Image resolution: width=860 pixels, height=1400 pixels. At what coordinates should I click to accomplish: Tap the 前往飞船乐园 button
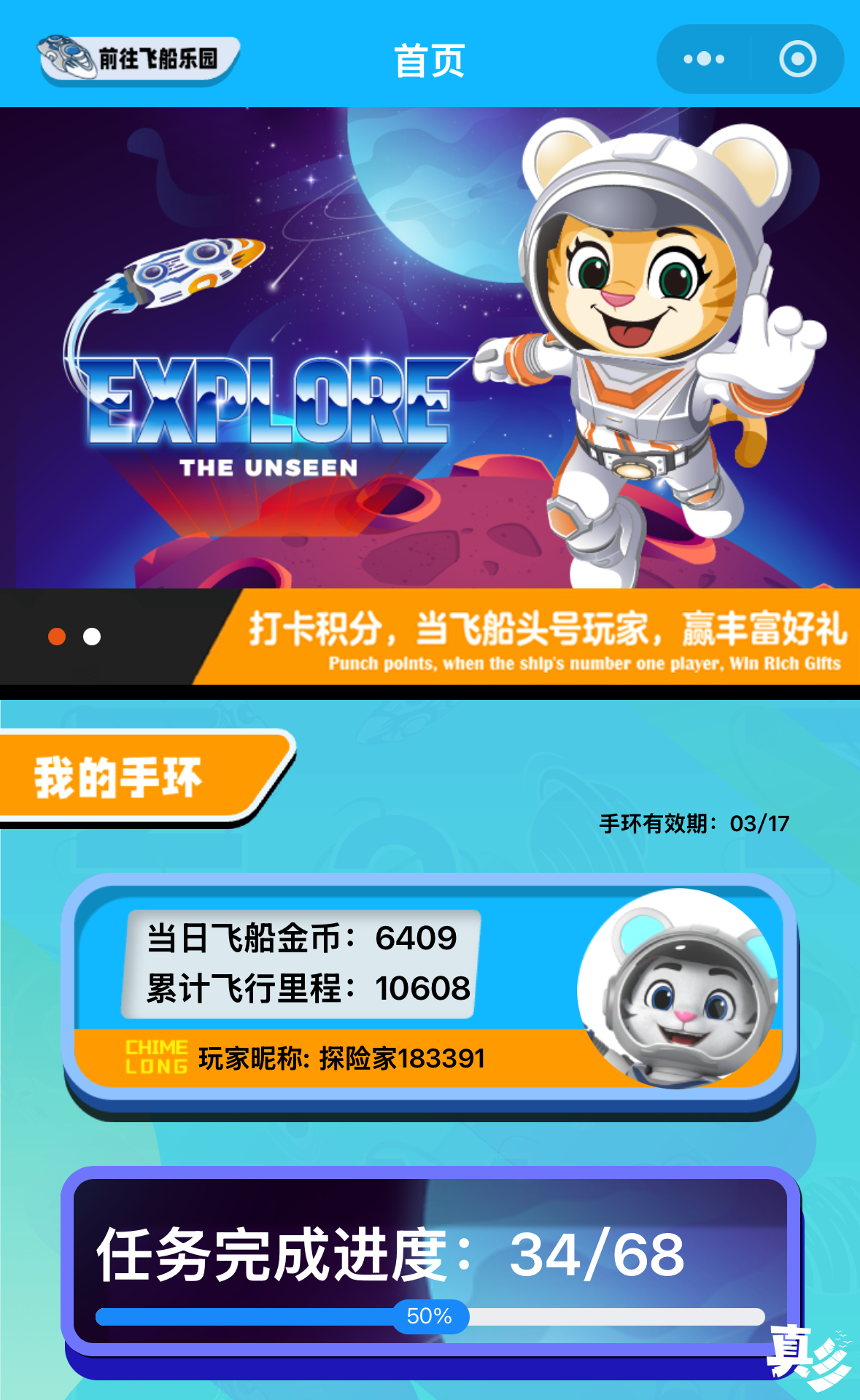tap(139, 58)
